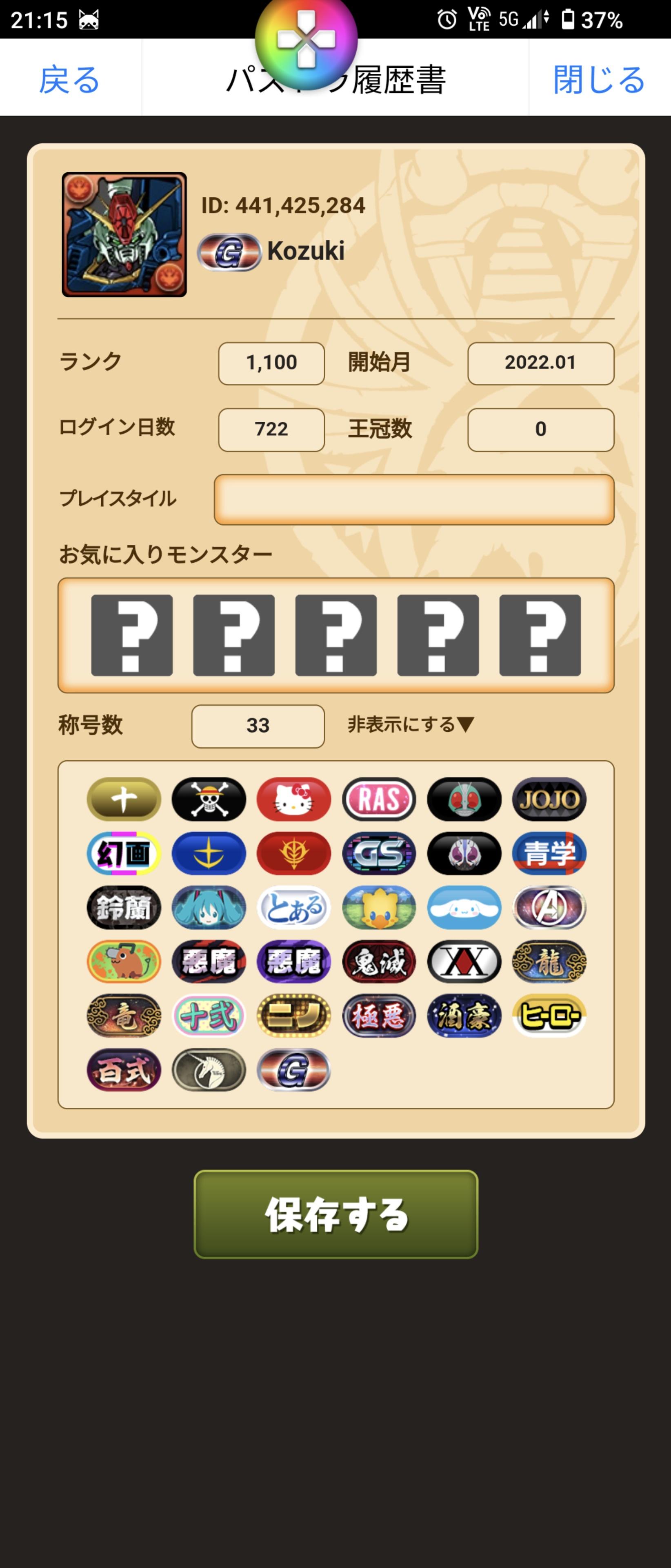Image resolution: width=671 pixels, height=1568 pixels.
Task: Close the page with 閉じる
Action: [x=599, y=79]
